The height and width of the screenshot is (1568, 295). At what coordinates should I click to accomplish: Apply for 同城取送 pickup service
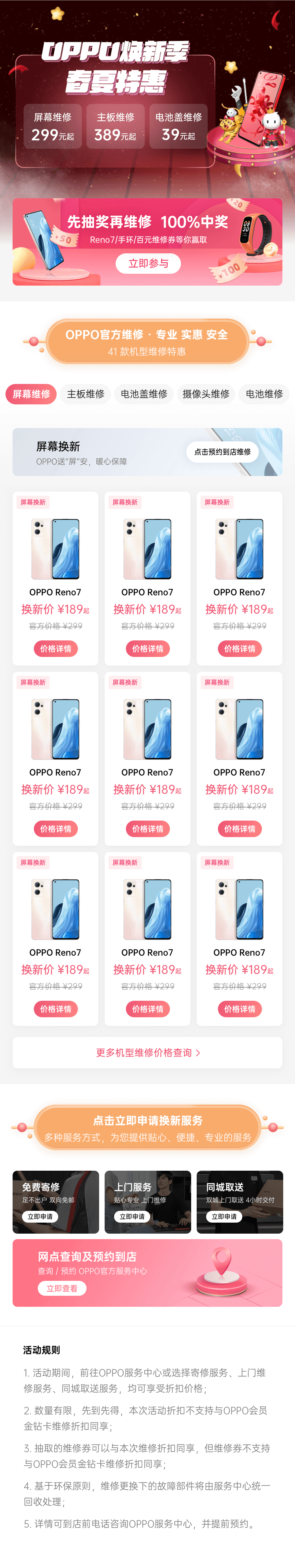[x=224, y=1216]
